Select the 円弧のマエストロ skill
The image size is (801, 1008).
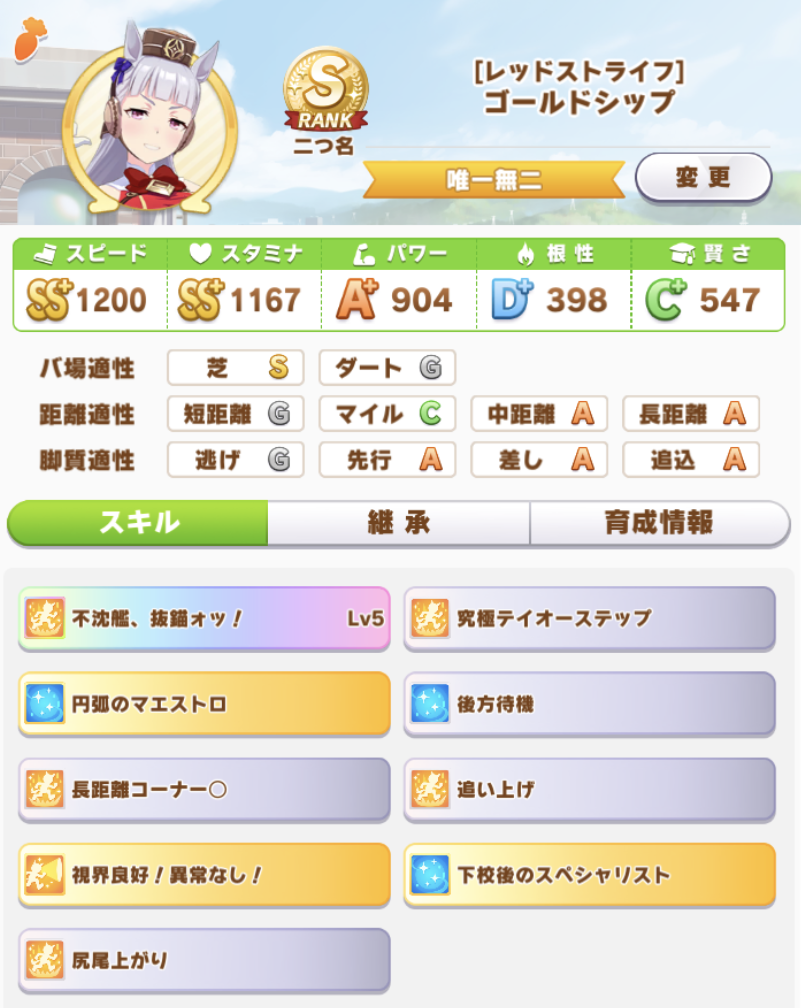[x=204, y=704]
